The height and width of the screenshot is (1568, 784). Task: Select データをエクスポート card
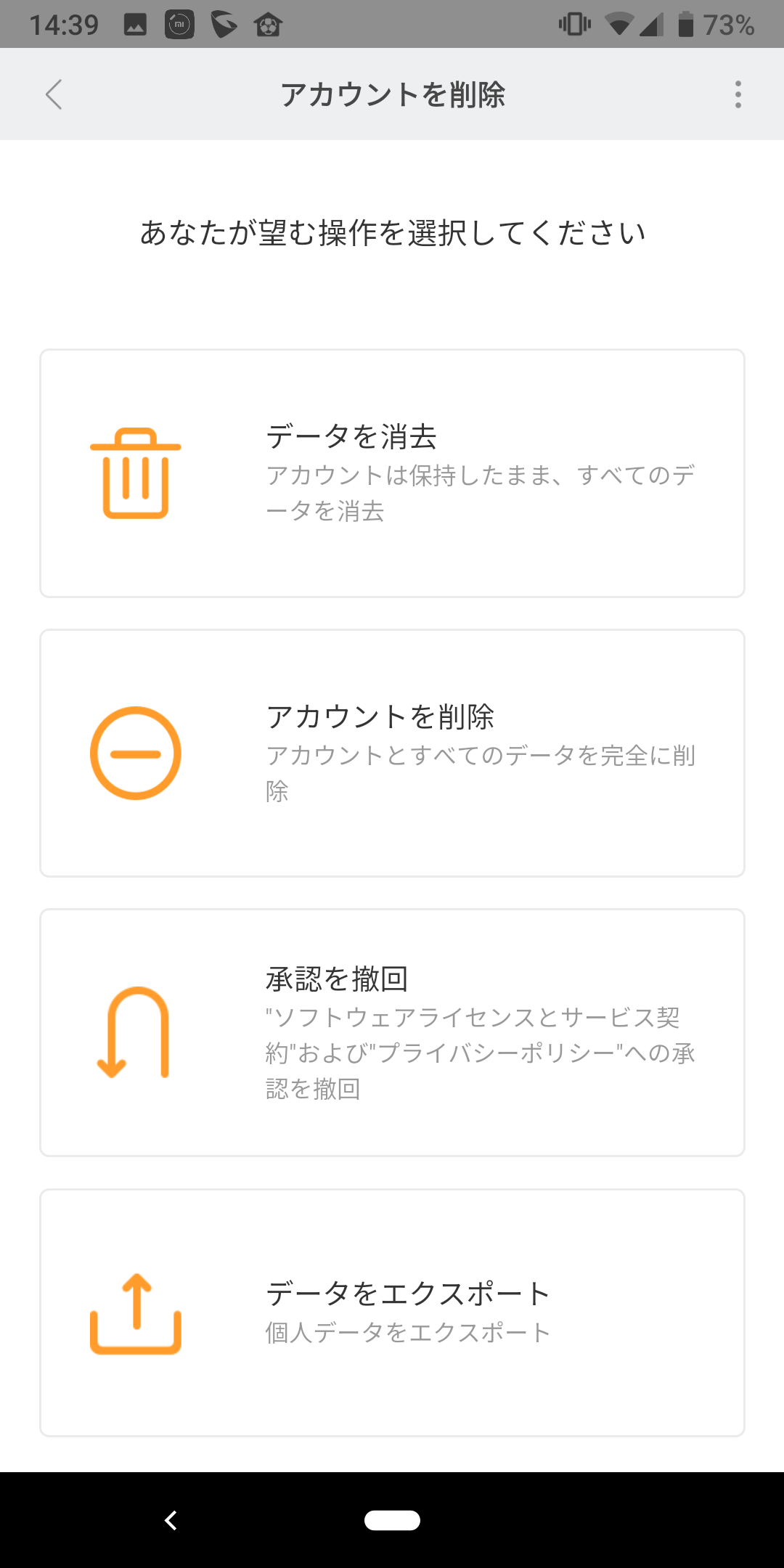(392, 1312)
